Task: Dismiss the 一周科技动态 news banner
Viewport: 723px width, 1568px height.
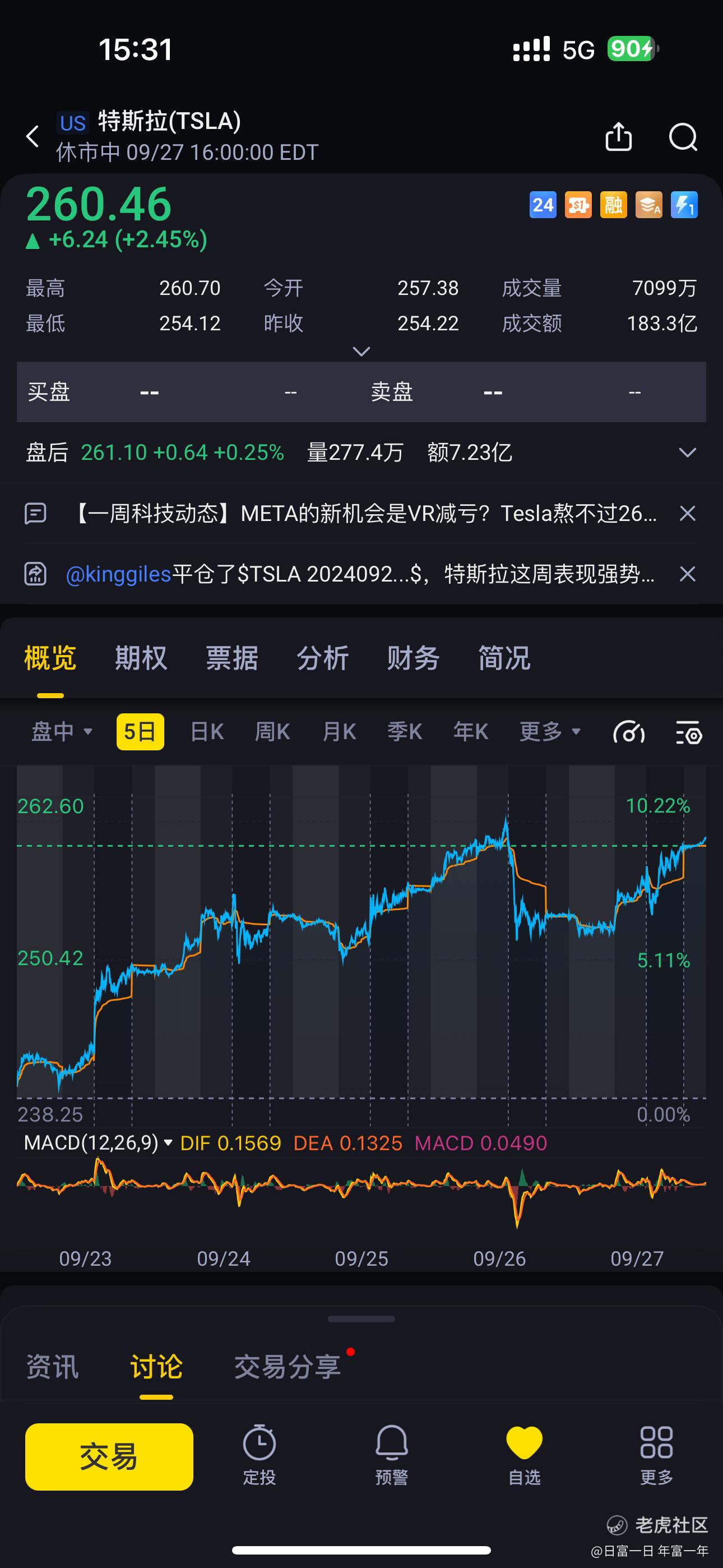Action: (687, 513)
